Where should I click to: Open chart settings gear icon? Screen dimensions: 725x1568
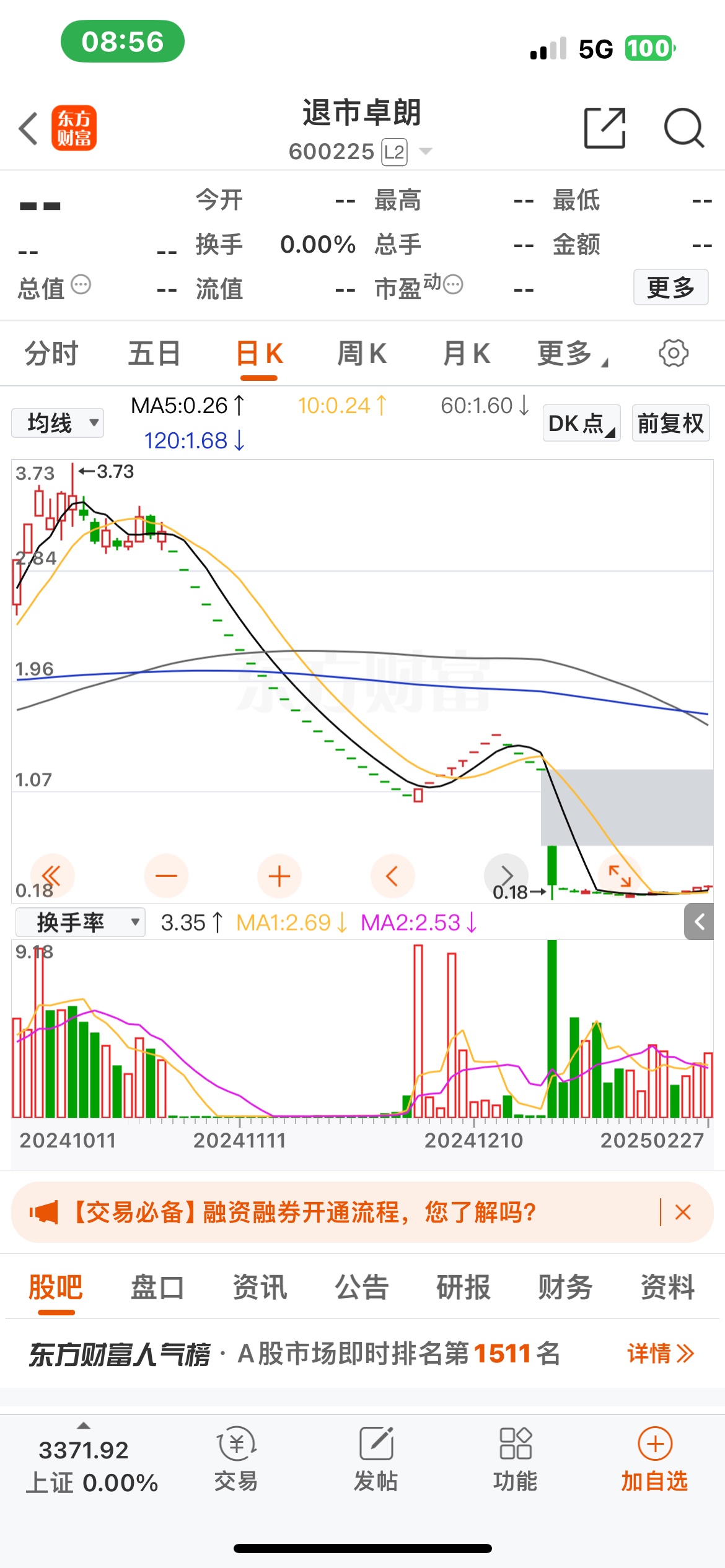pyautogui.click(x=674, y=354)
